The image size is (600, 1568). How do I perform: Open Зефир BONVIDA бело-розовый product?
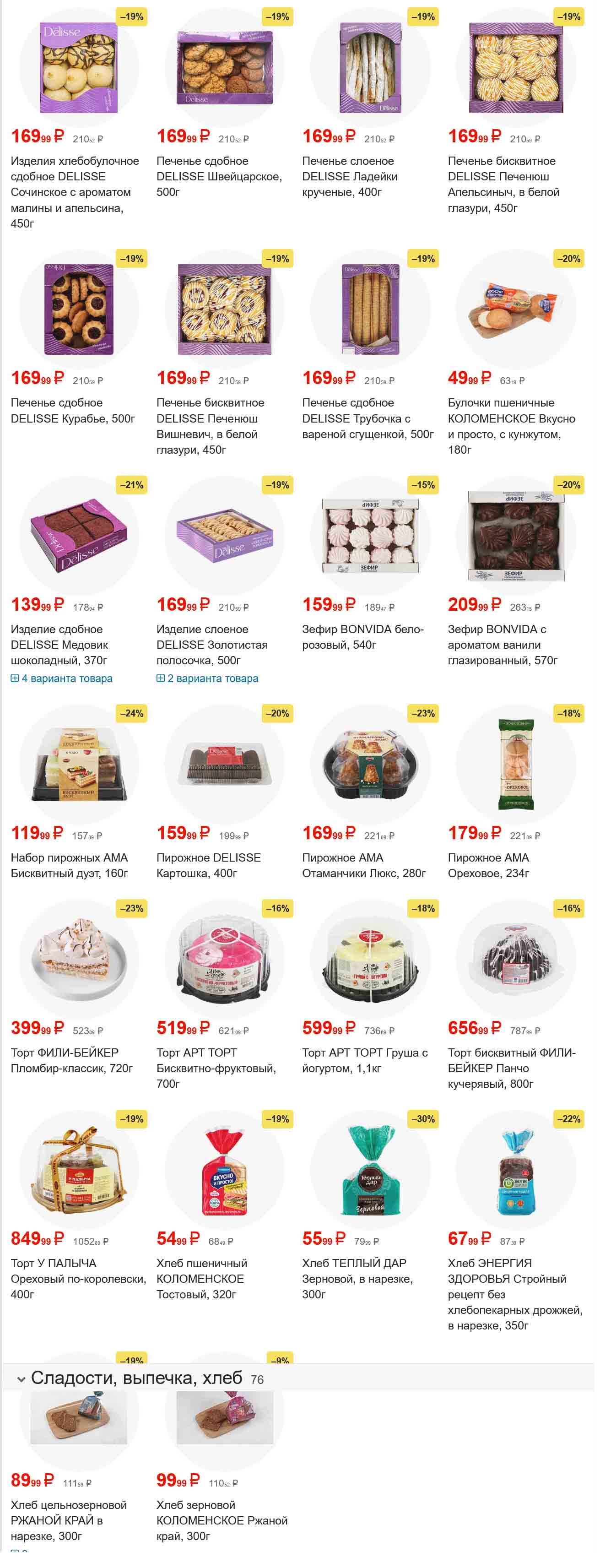362,636
